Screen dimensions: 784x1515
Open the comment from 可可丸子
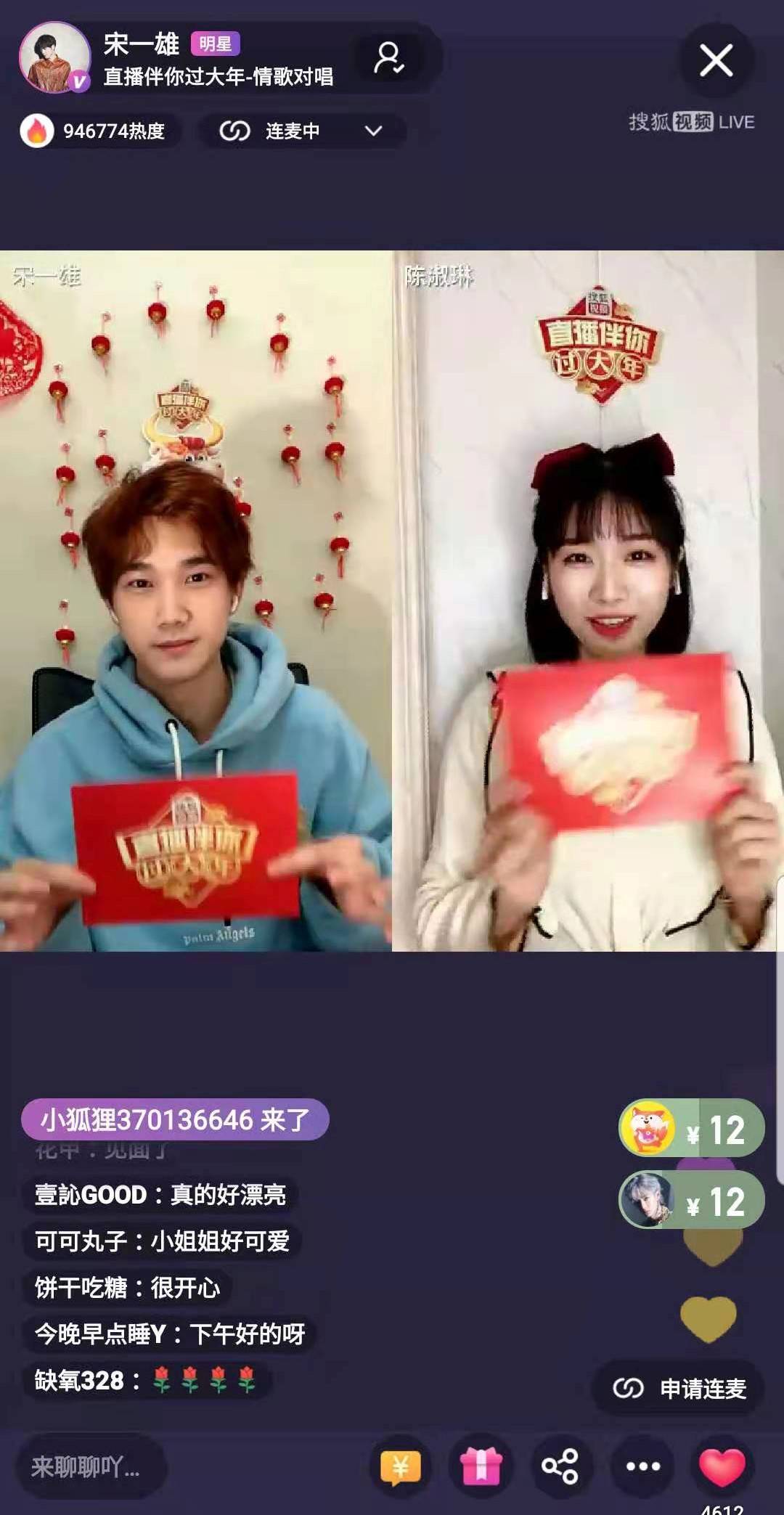pos(162,1241)
